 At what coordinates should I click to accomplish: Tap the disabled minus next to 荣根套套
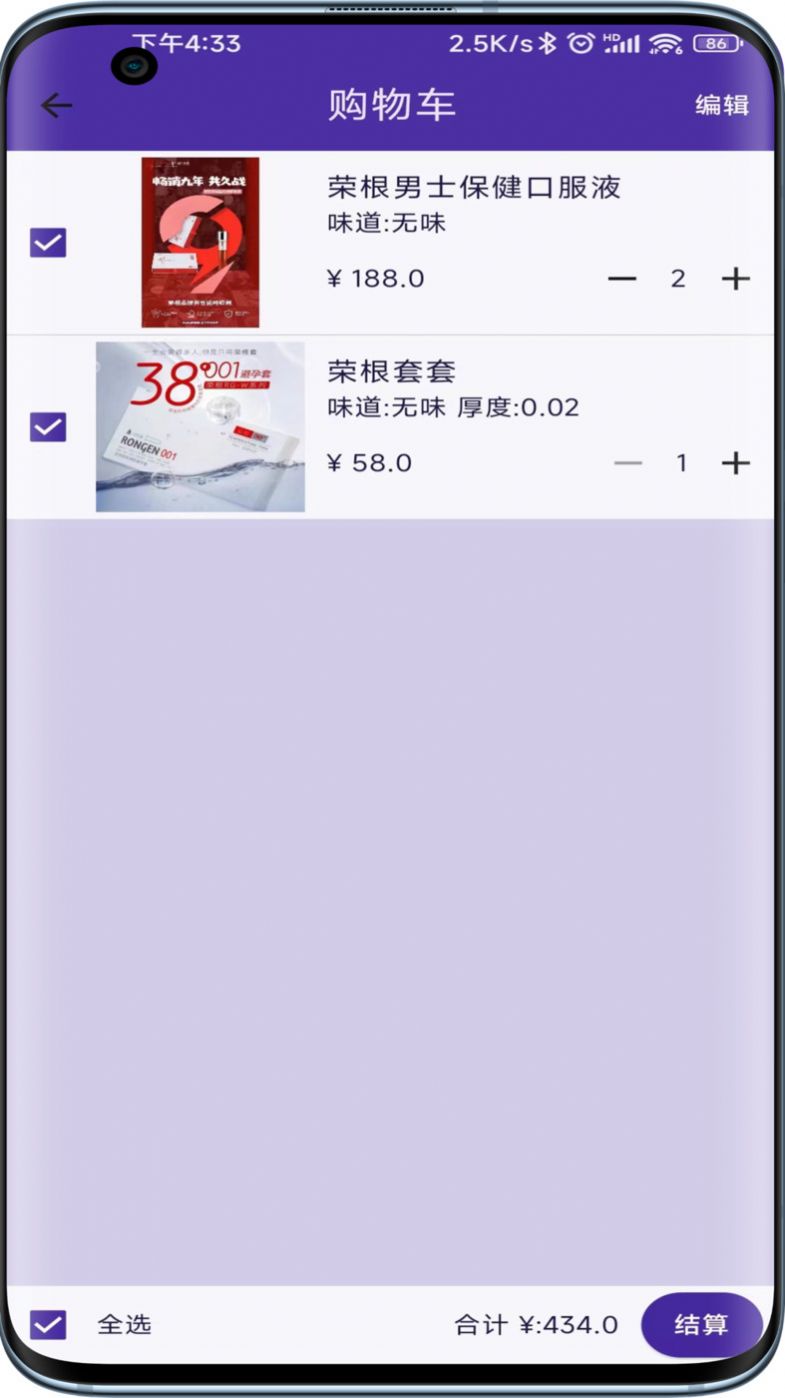(x=627, y=462)
